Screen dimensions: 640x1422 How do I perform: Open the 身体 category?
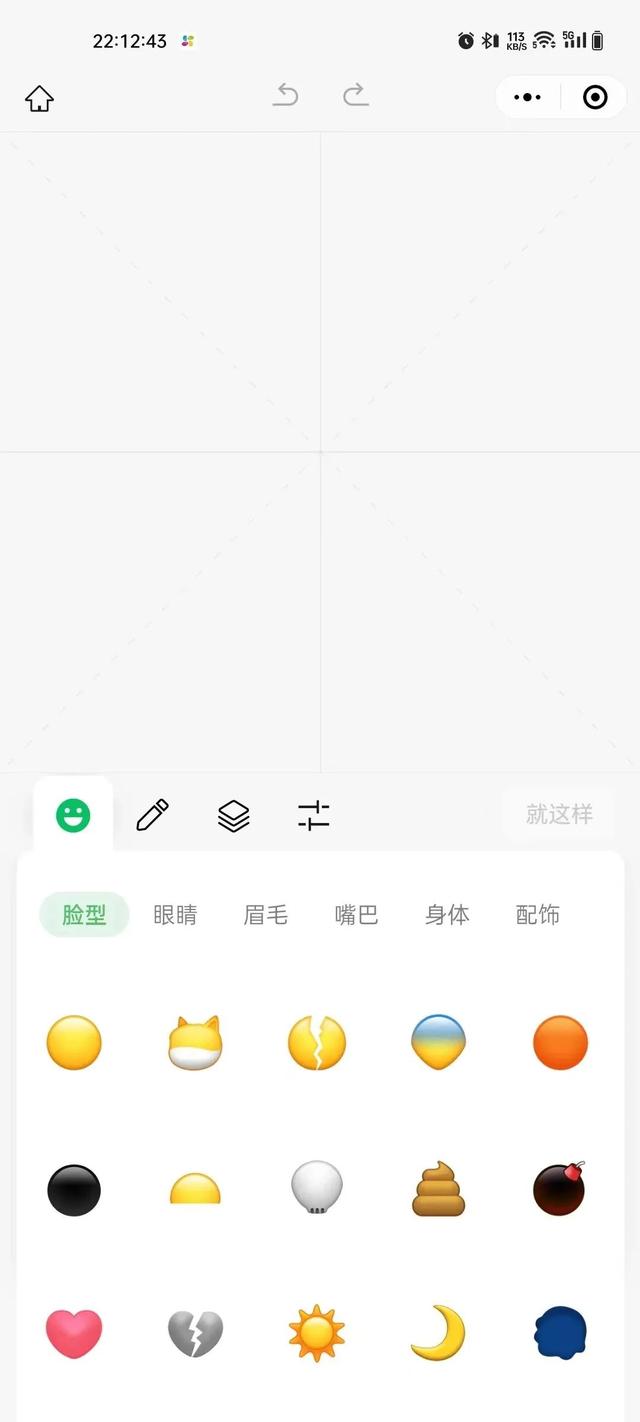(x=447, y=914)
